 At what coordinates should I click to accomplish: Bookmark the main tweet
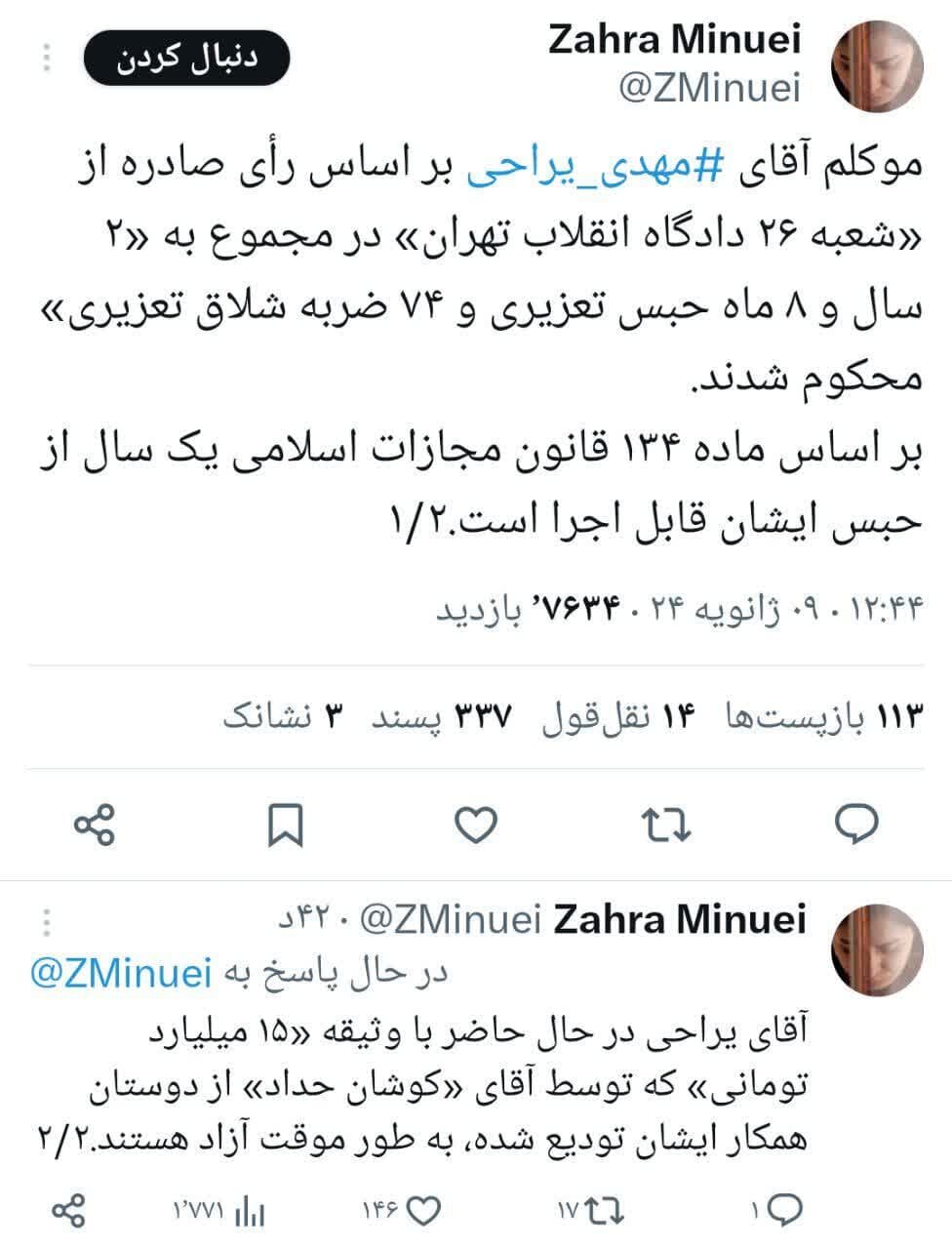[x=286, y=826]
